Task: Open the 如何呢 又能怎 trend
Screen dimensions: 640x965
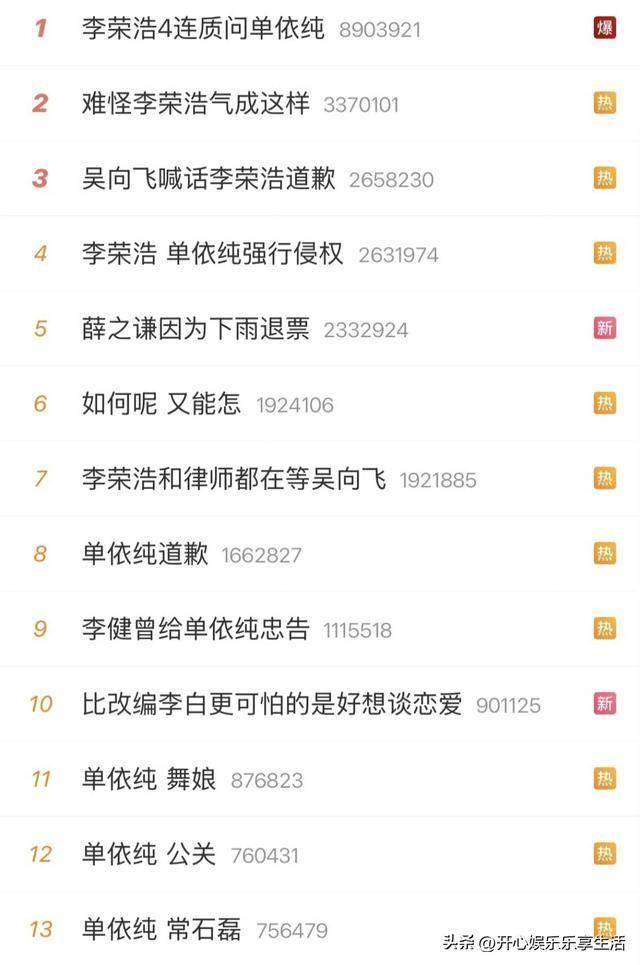Action: (162, 404)
